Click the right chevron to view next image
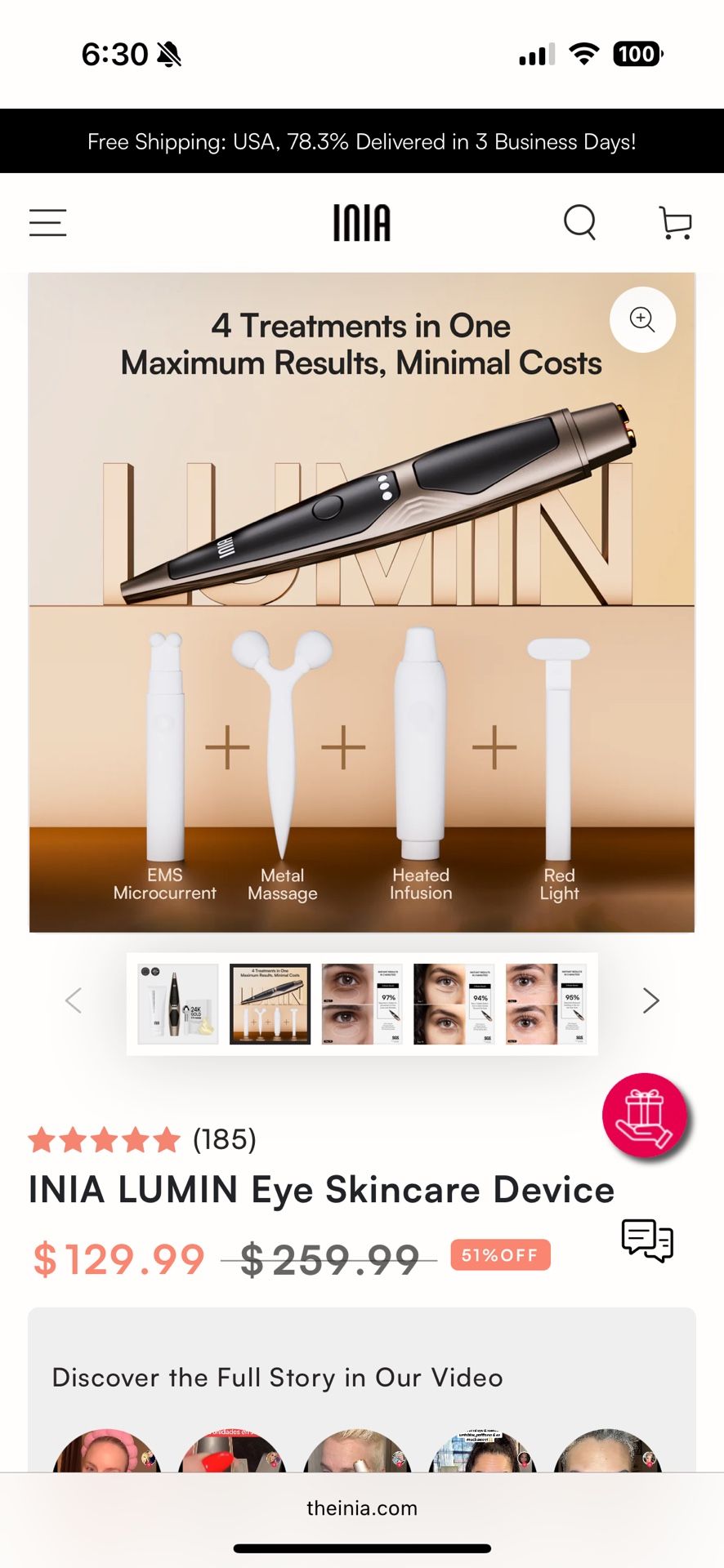 (650, 1000)
